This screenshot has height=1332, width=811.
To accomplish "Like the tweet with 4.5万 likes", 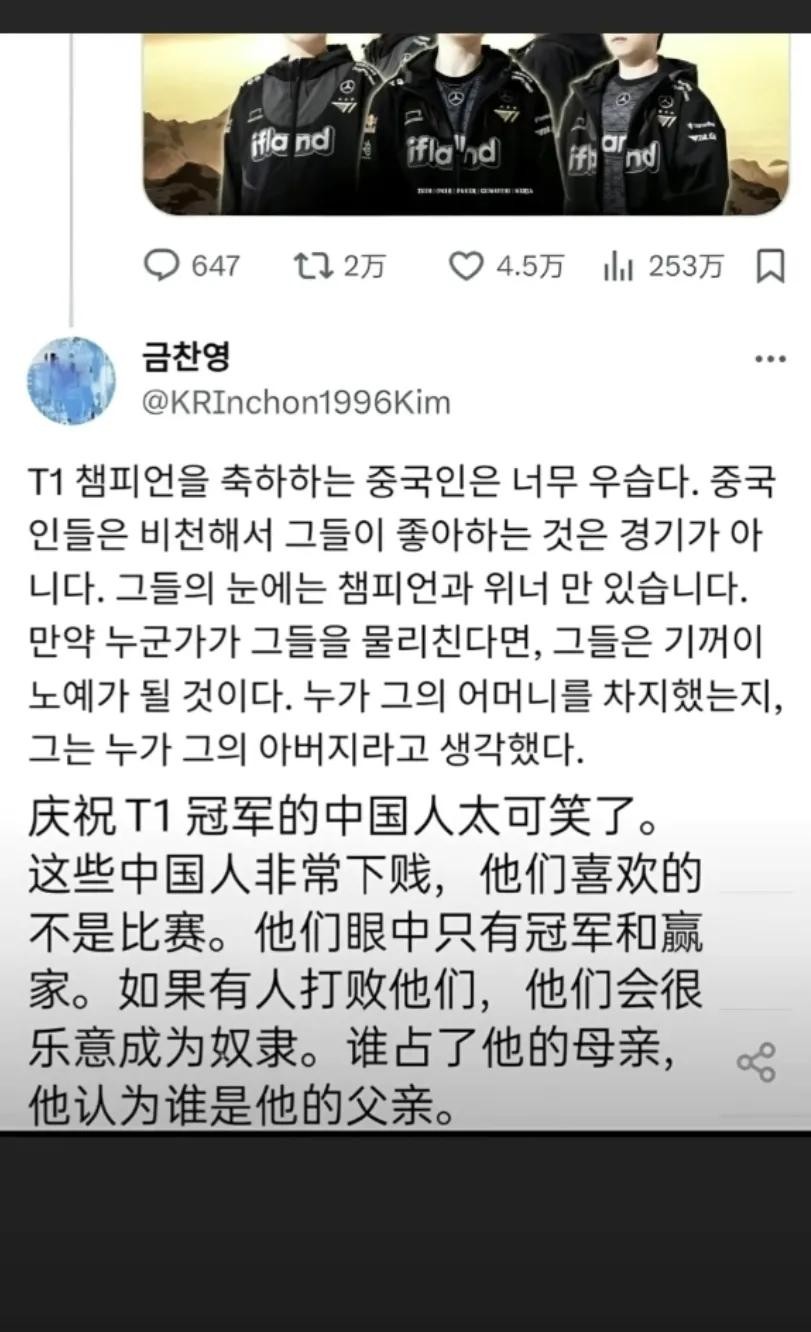I will [x=466, y=265].
